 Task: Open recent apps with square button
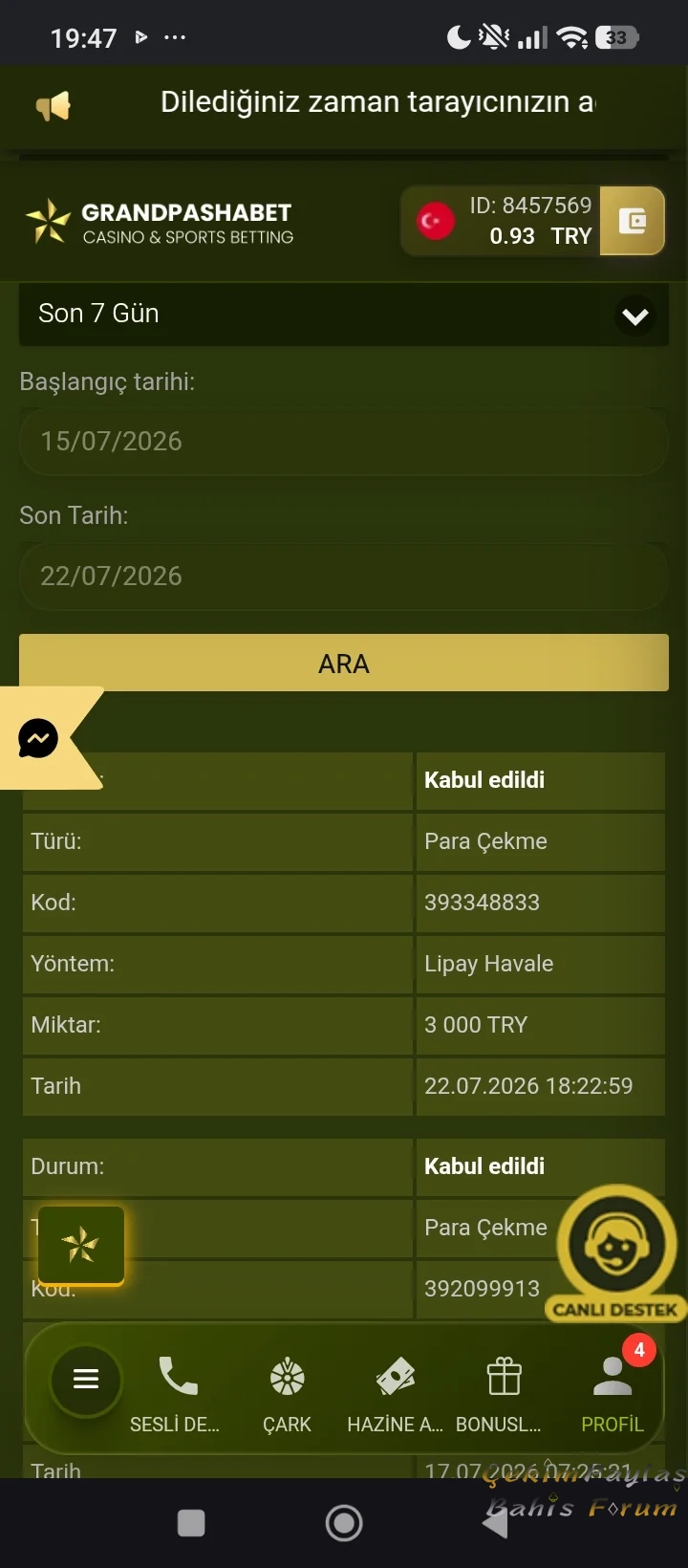191,1523
